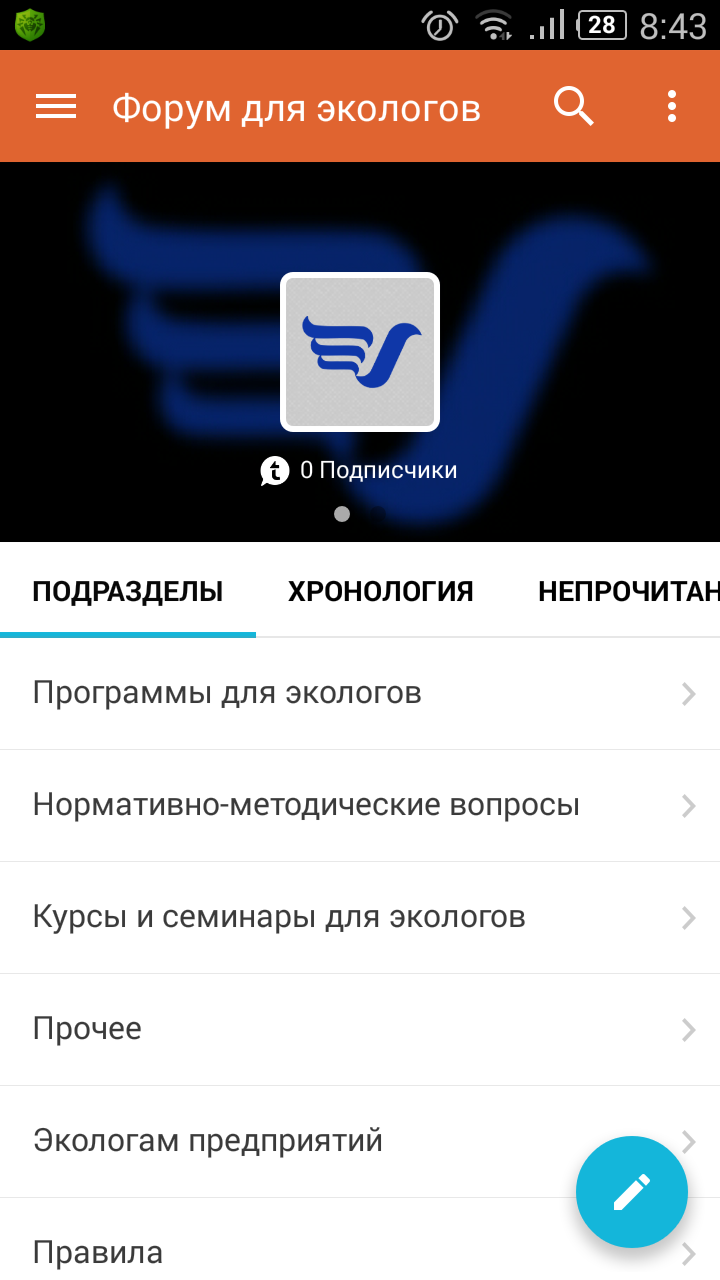Screen dimensions: 720x1280
Task: View the 0 Подписчики followers
Action: (x=360, y=470)
